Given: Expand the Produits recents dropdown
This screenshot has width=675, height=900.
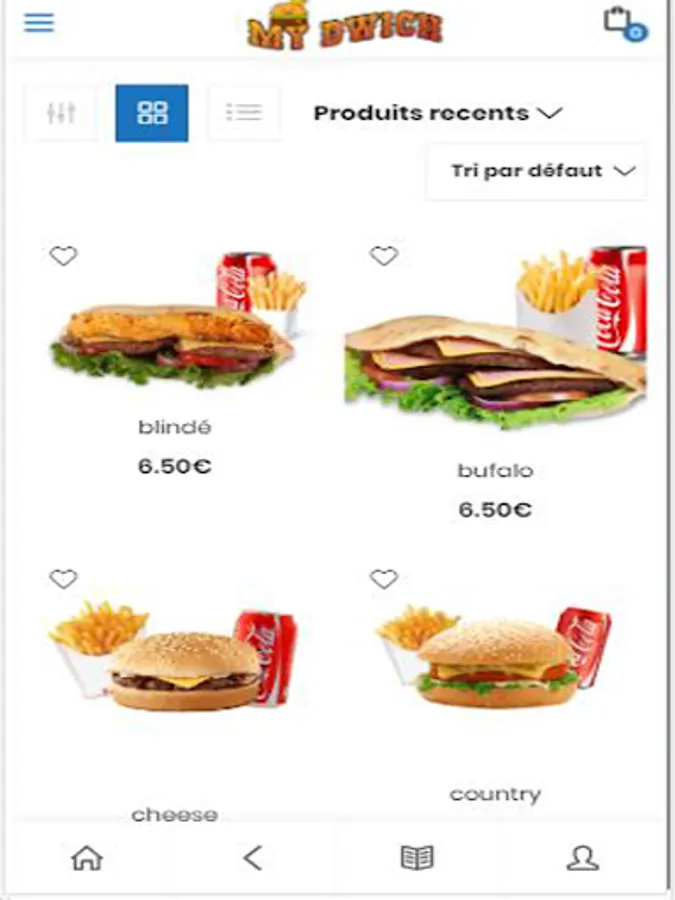Looking at the screenshot, I should (438, 113).
